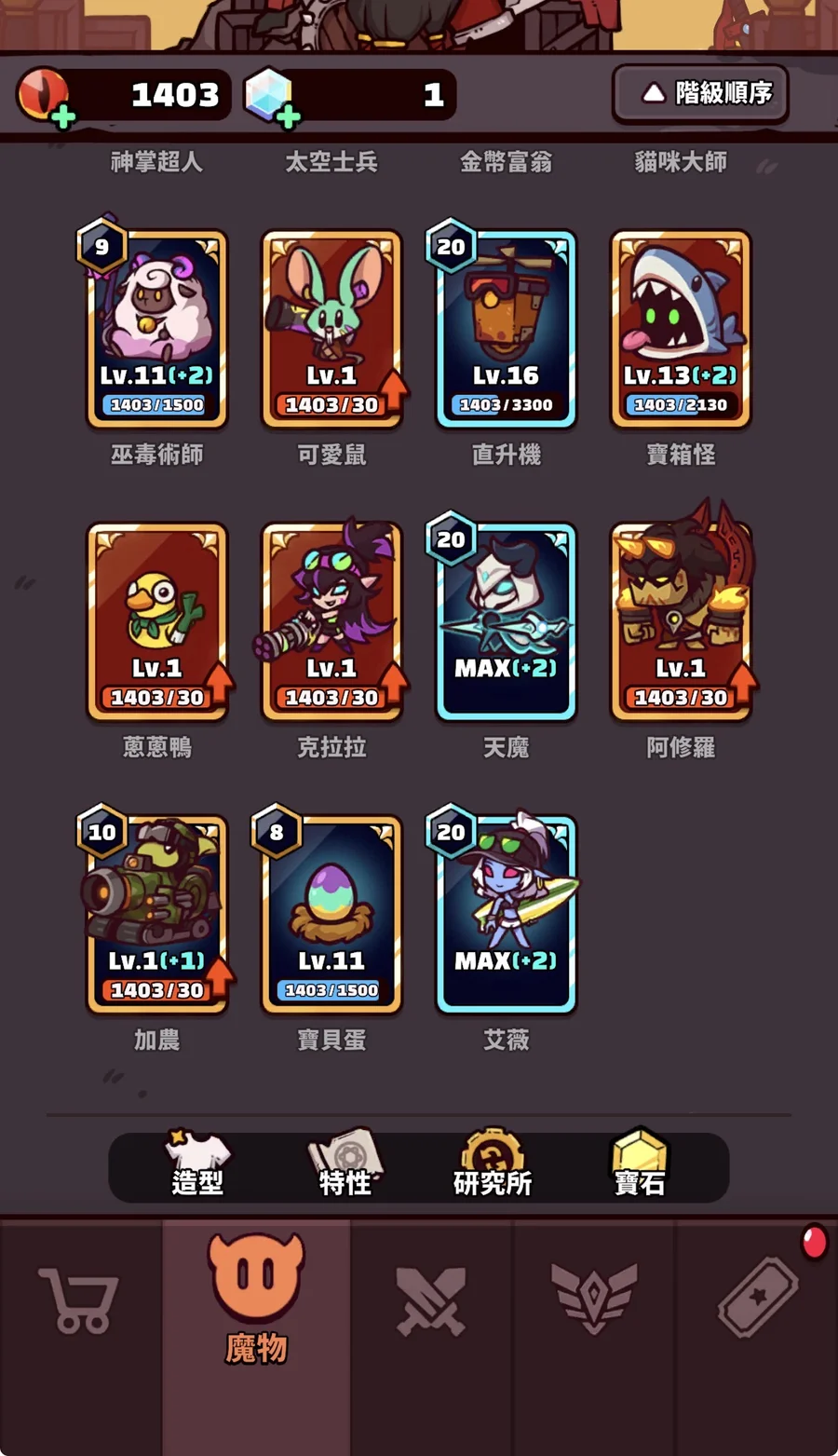The width and height of the screenshot is (838, 1456).
Task: Open the 特性 traits menu
Action: [x=345, y=1164]
